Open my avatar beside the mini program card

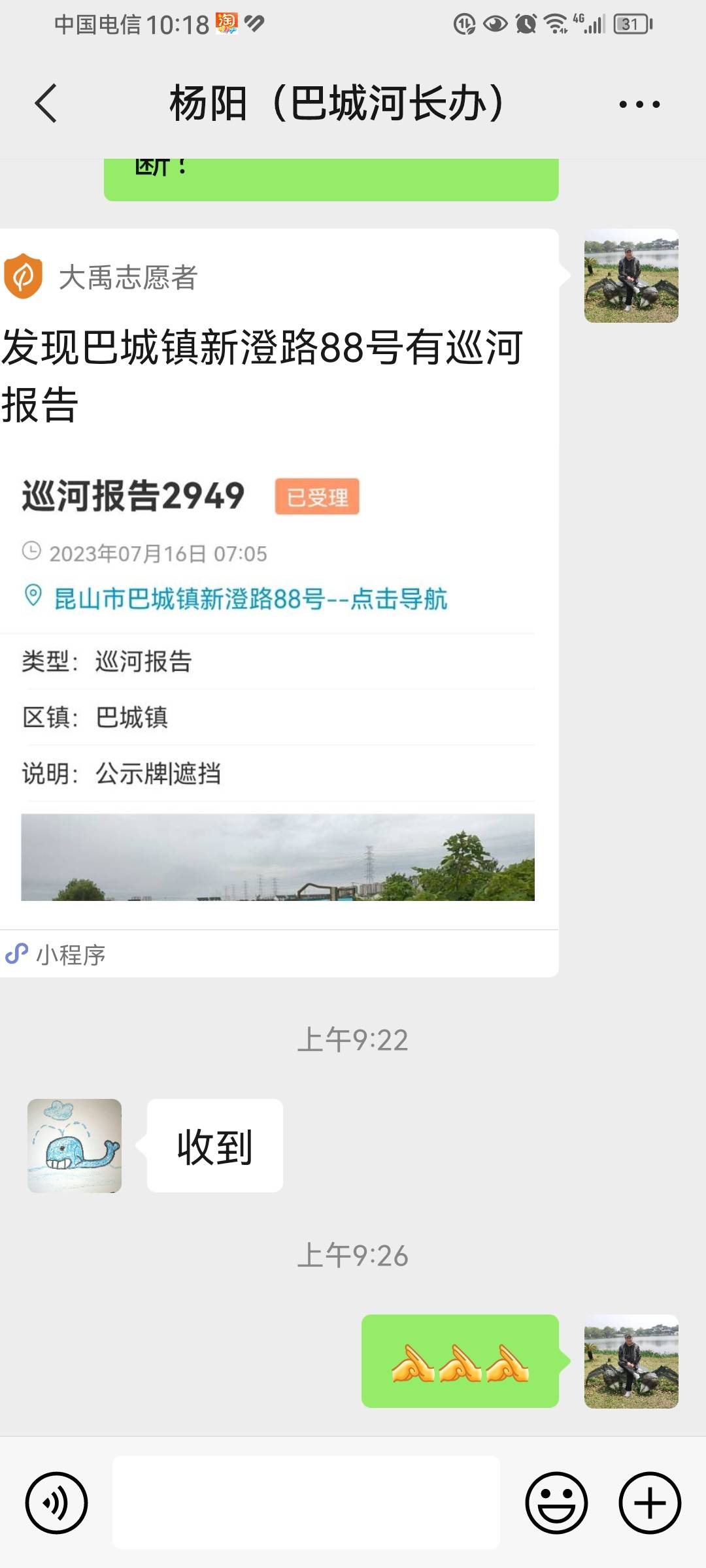tap(631, 276)
